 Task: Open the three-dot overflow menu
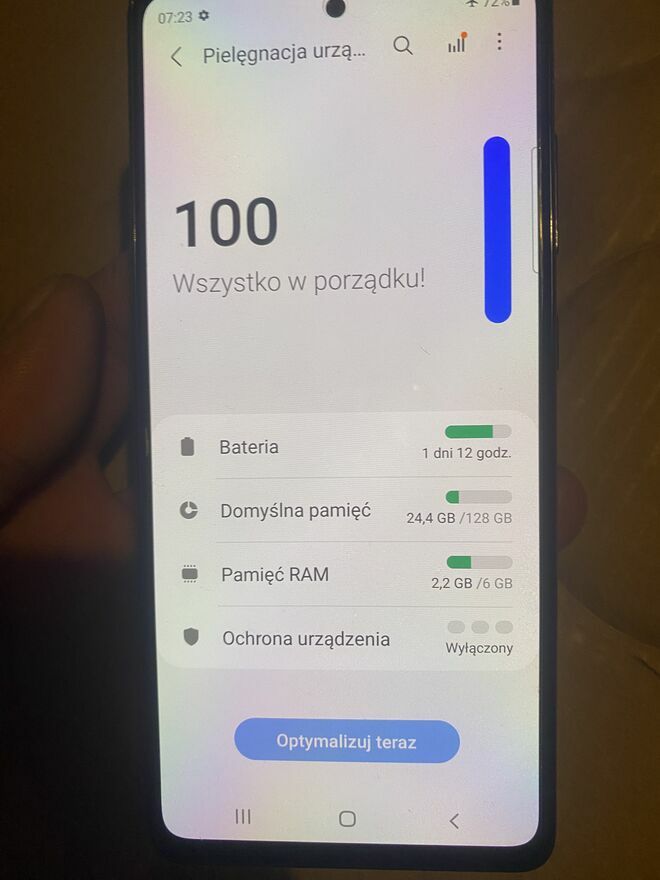click(x=500, y=42)
